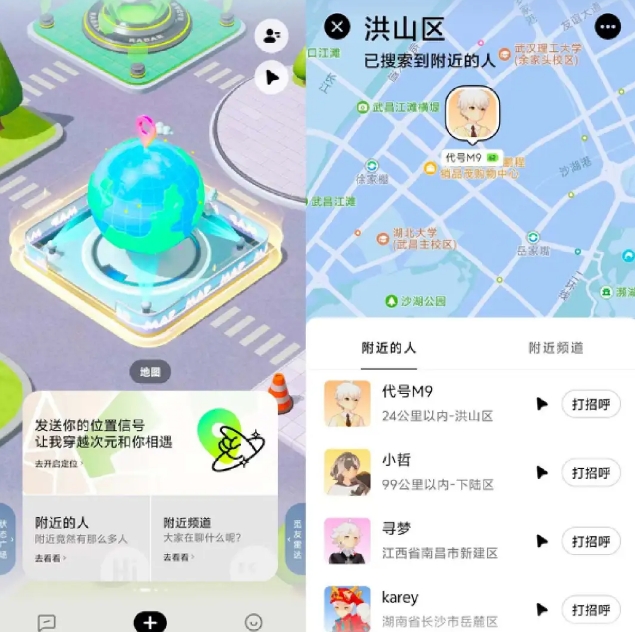
Task: Tap 去开启定位 to enable location
Action: click(57, 464)
